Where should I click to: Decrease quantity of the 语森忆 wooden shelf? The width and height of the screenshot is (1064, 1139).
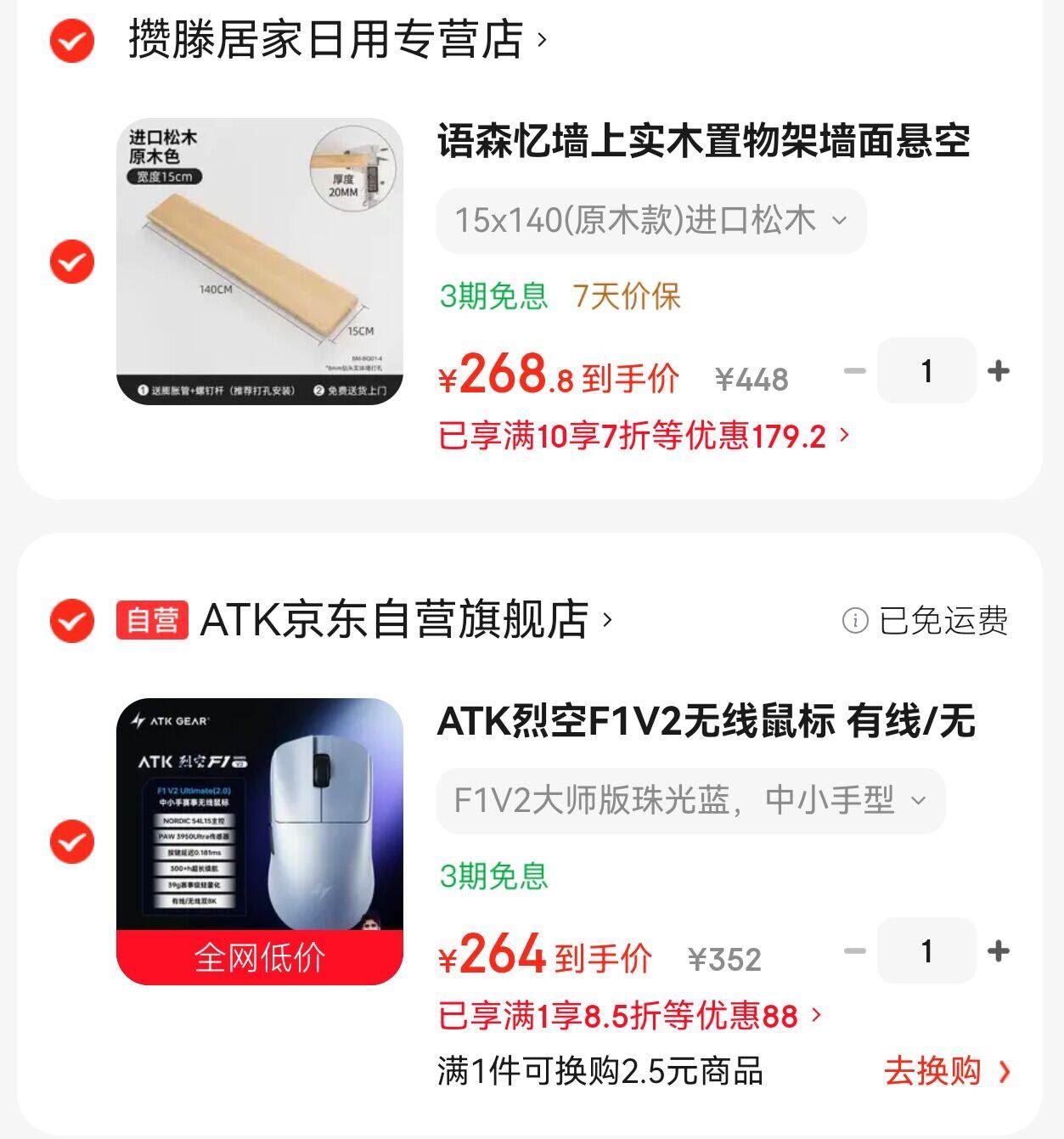click(854, 371)
